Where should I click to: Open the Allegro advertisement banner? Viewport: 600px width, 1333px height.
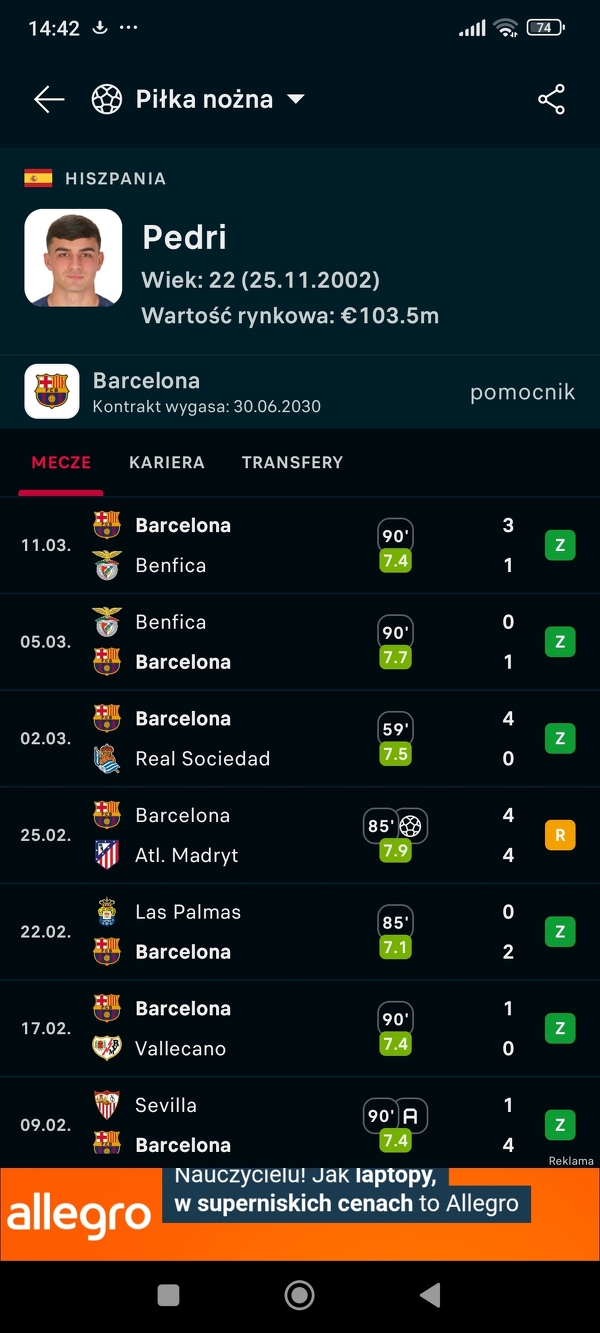point(300,1214)
